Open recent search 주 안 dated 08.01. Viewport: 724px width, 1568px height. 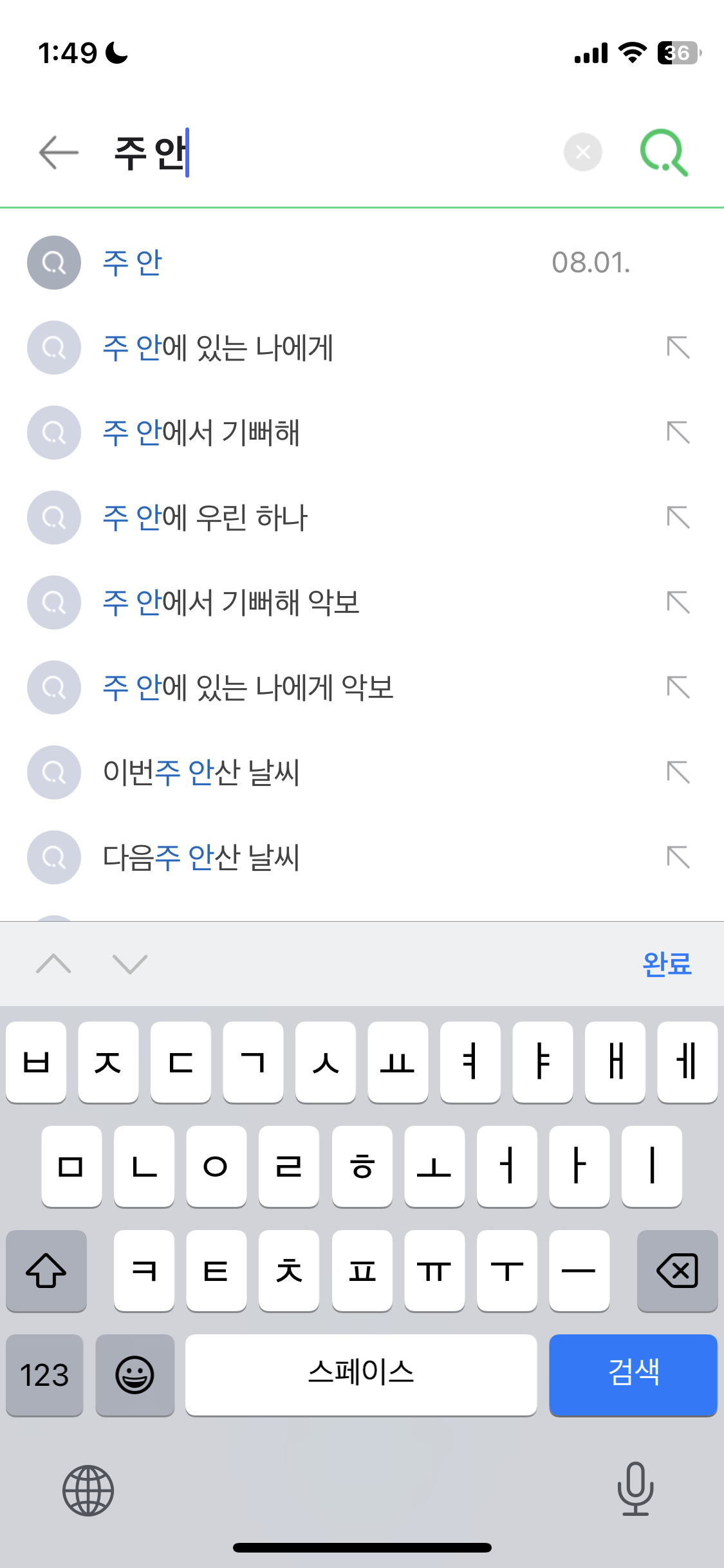[x=362, y=263]
